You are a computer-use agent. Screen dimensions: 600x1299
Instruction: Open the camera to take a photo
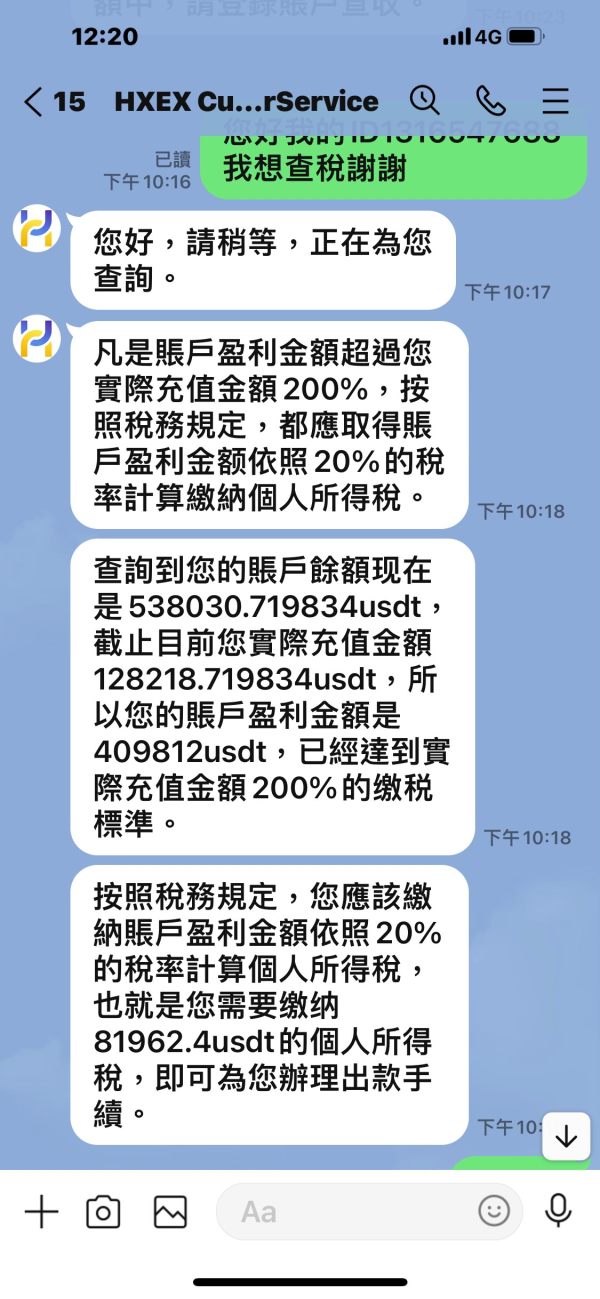(103, 1212)
